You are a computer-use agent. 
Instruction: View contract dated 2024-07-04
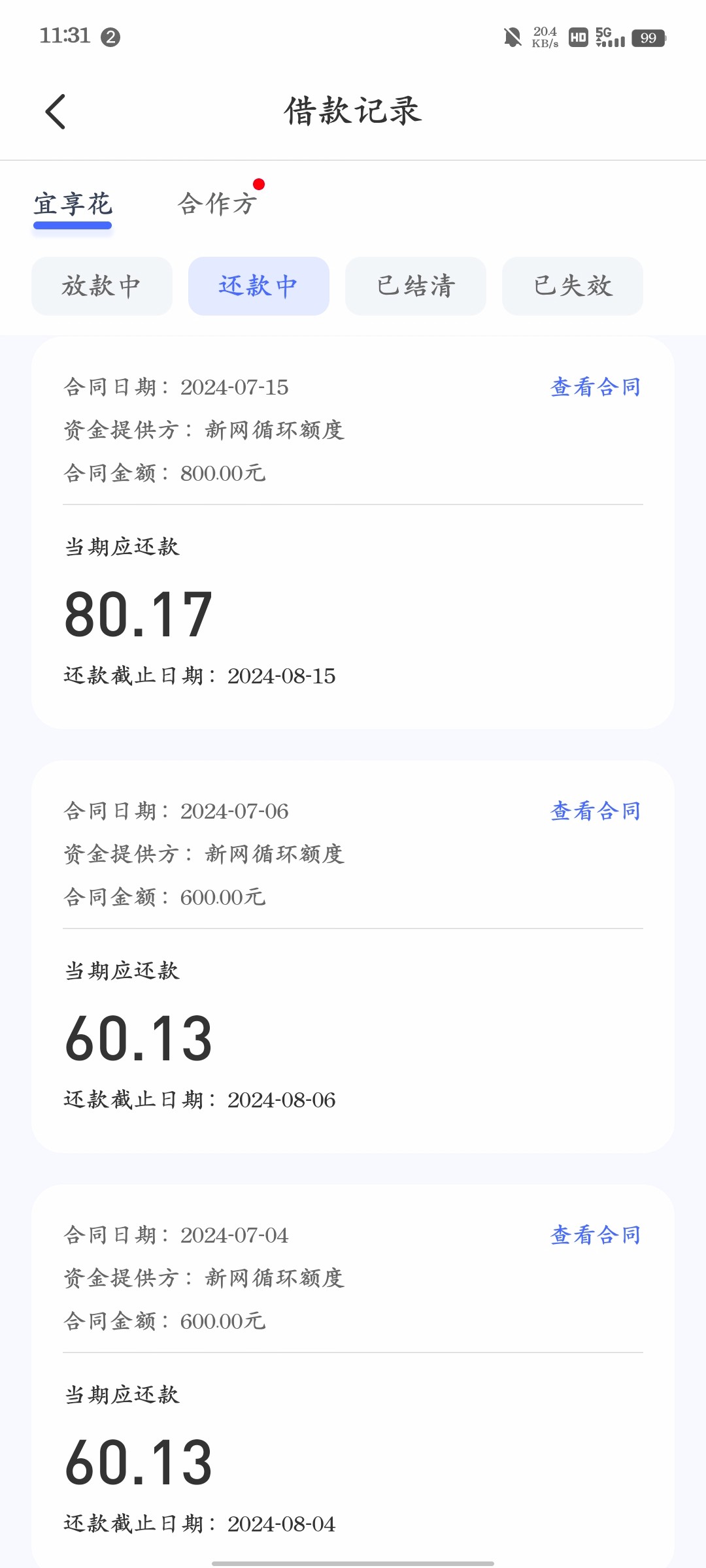point(596,1235)
